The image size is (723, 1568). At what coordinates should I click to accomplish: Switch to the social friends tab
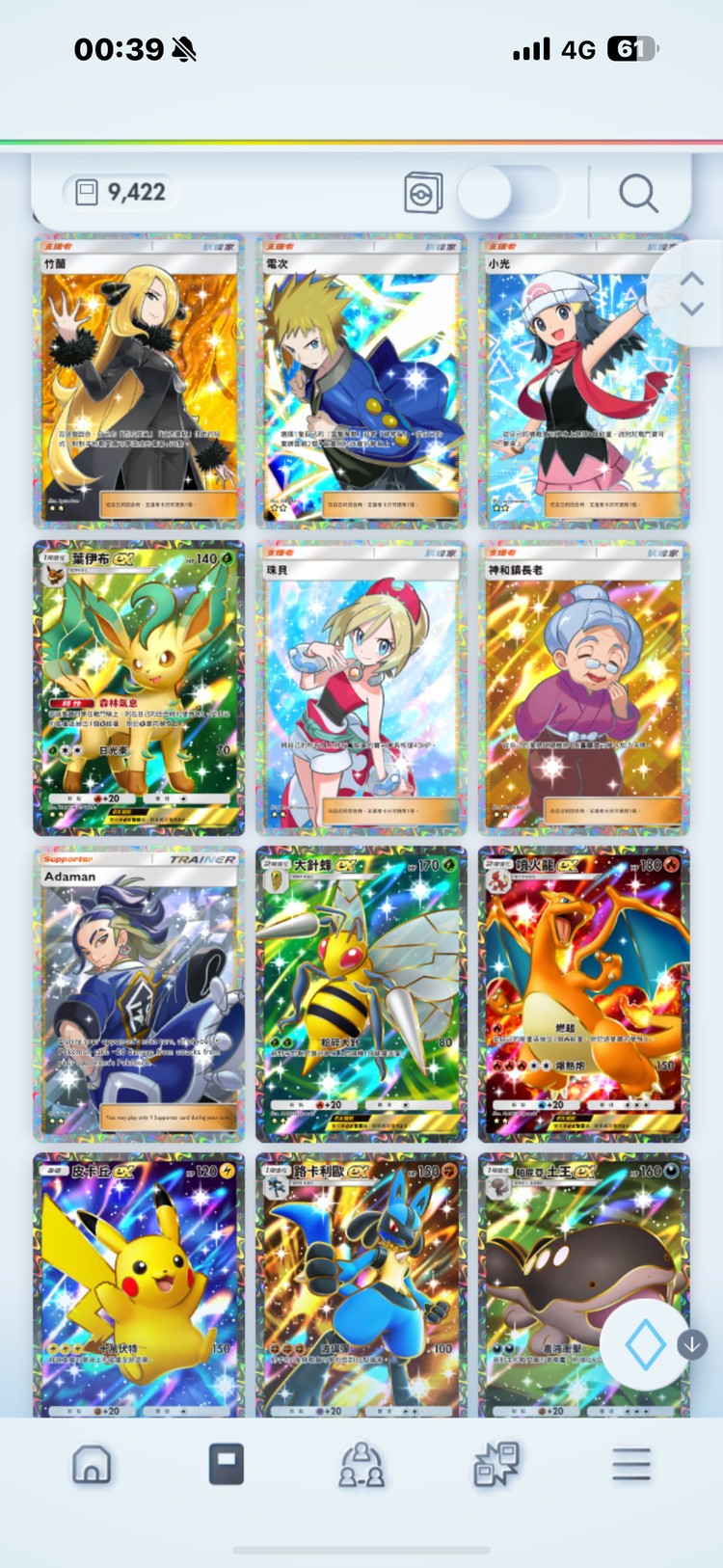click(x=361, y=1465)
